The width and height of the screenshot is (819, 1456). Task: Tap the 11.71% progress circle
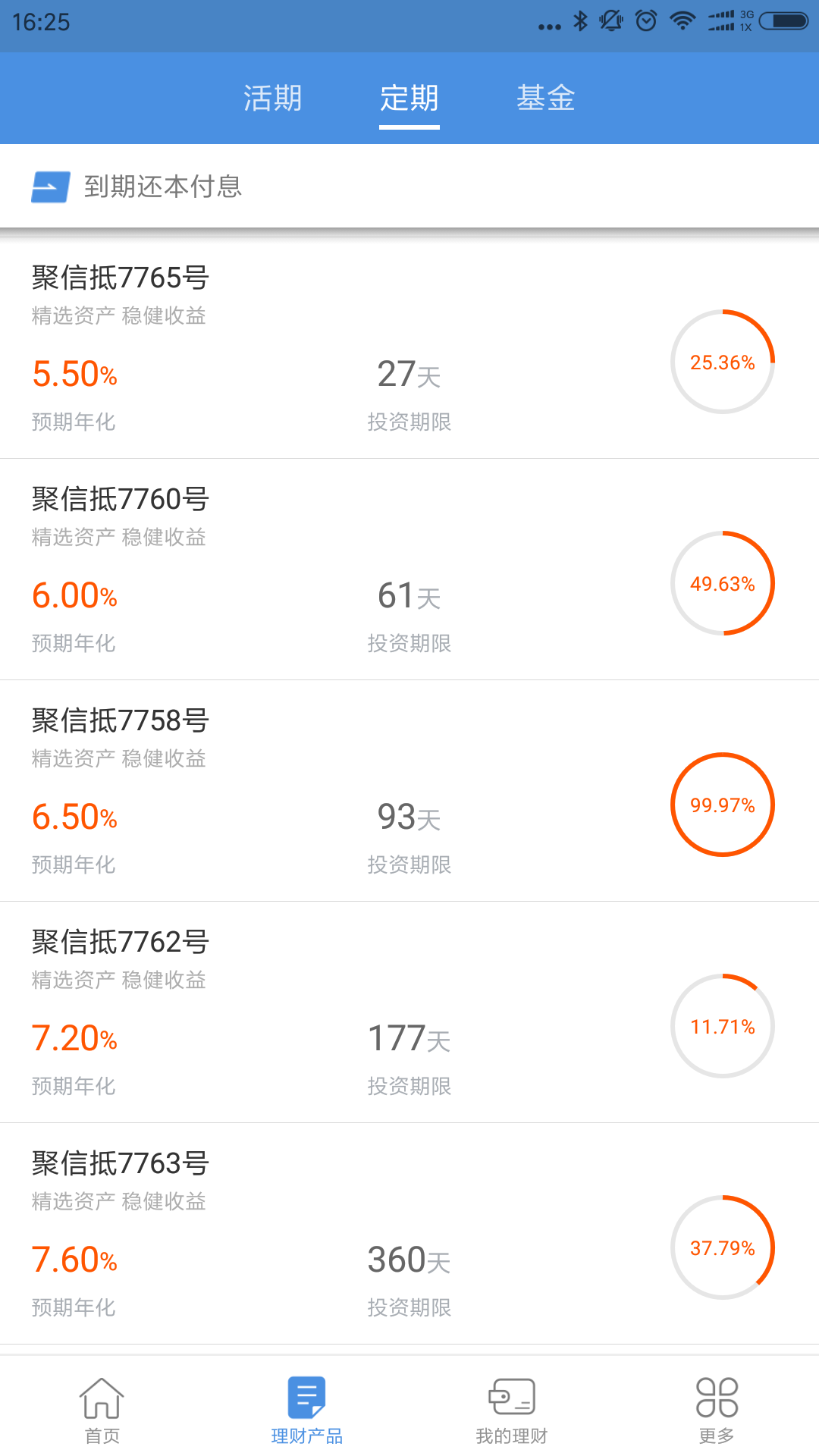point(723,1025)
